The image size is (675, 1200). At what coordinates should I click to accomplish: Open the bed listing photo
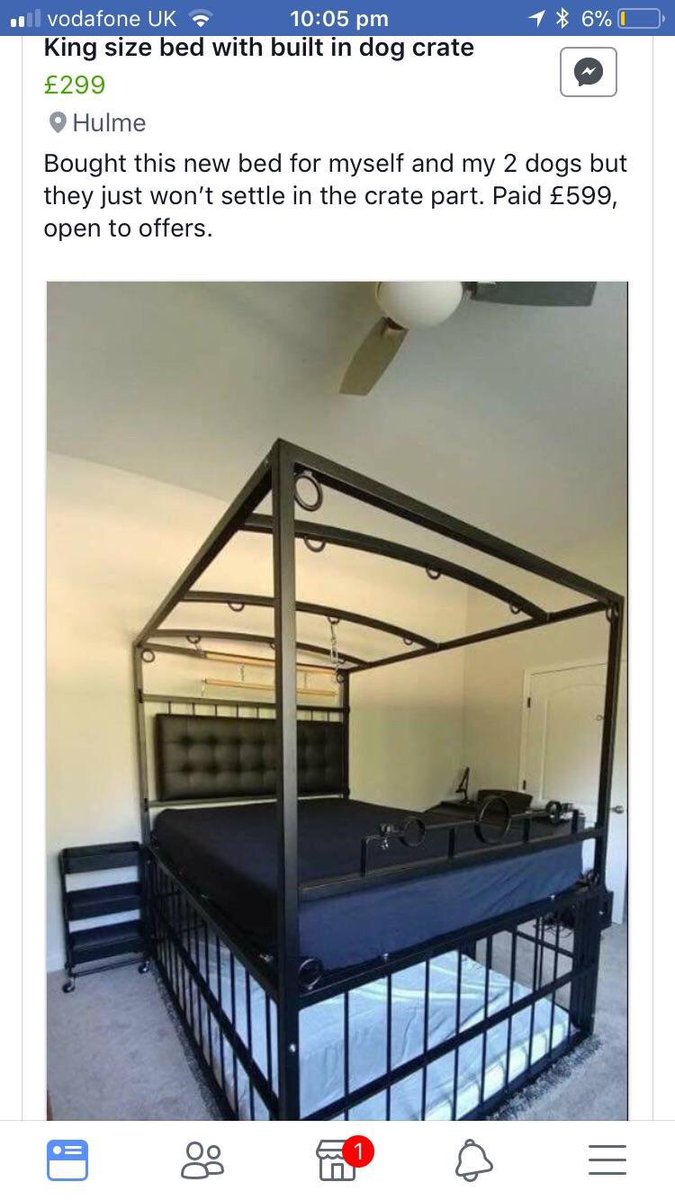click(337, 700)
